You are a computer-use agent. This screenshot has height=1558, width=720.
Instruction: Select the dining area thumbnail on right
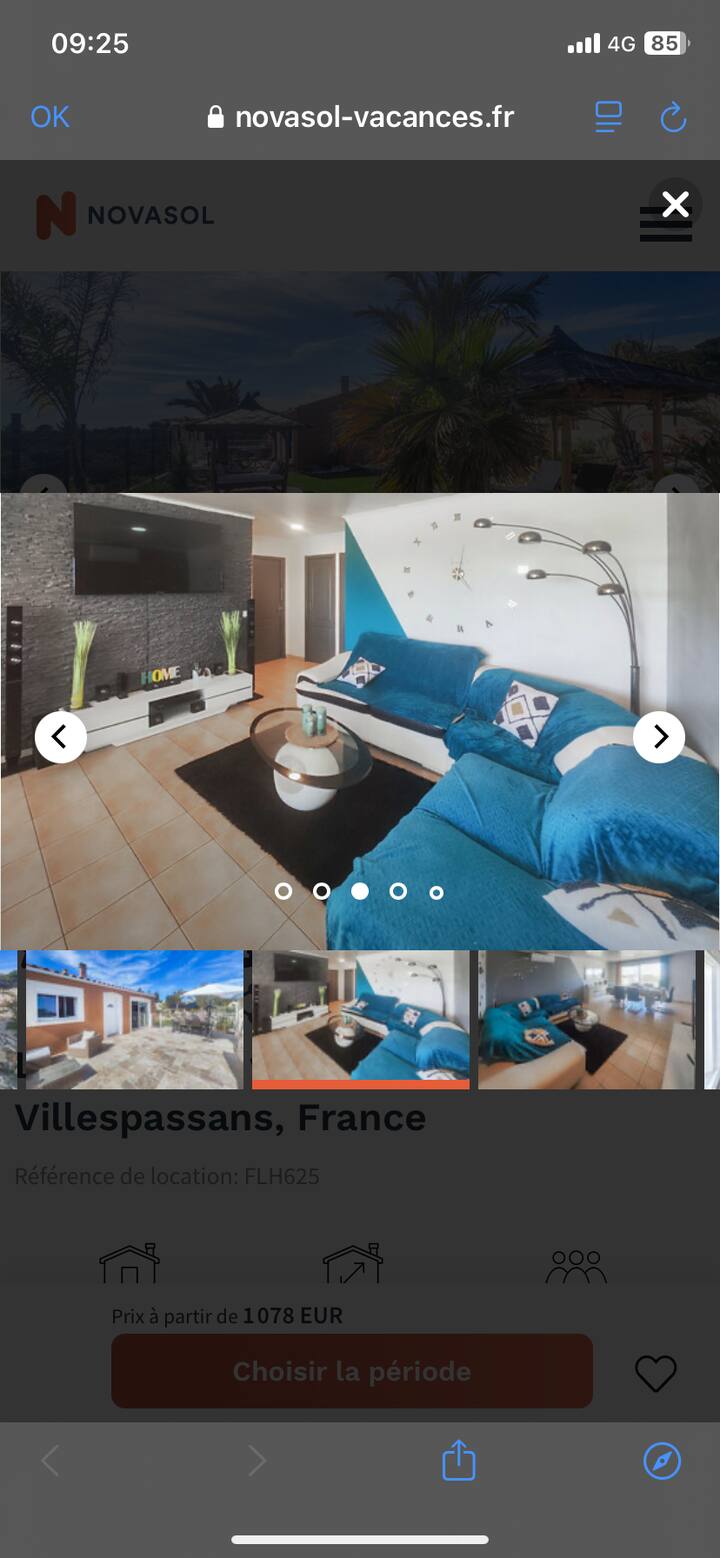(x=587, y=1018)
